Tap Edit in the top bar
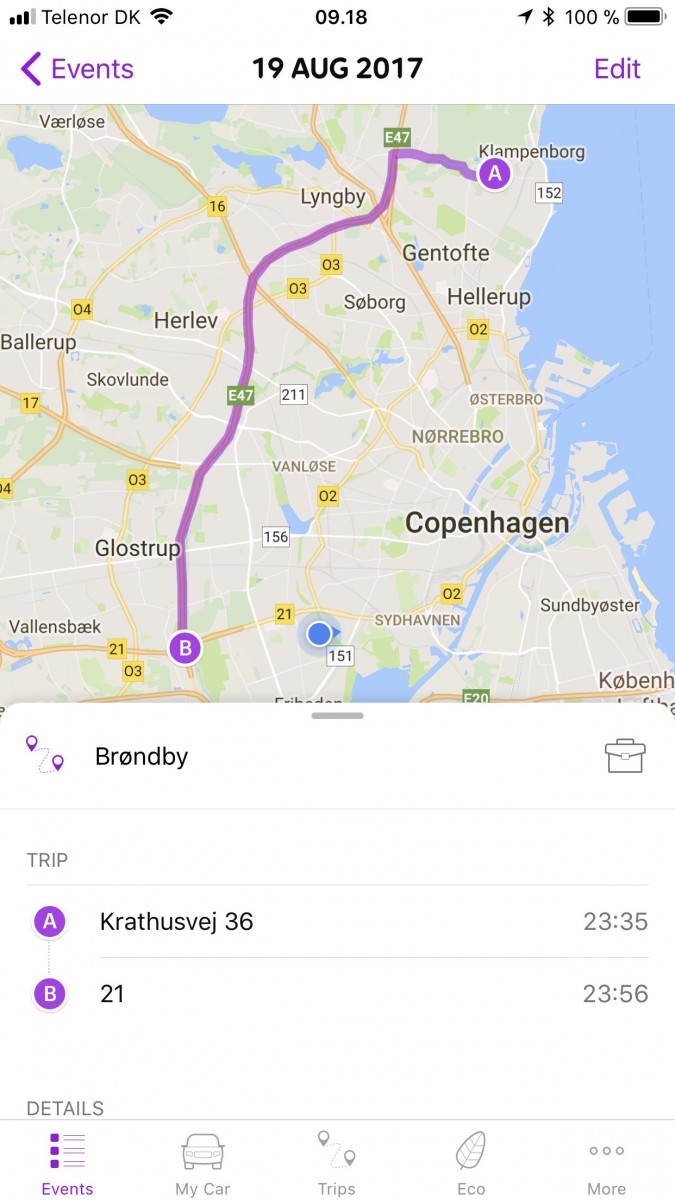 coord(617,69)
